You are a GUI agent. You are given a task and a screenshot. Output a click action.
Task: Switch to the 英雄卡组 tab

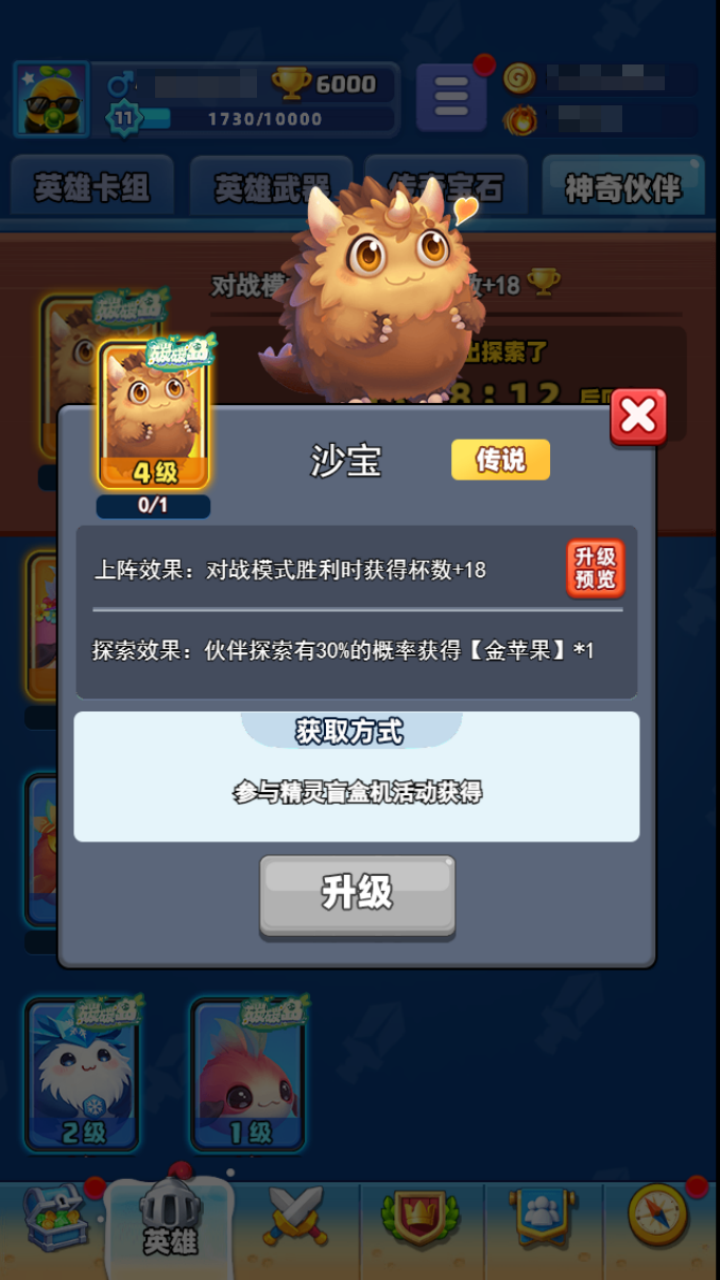[x=92, y=188]
